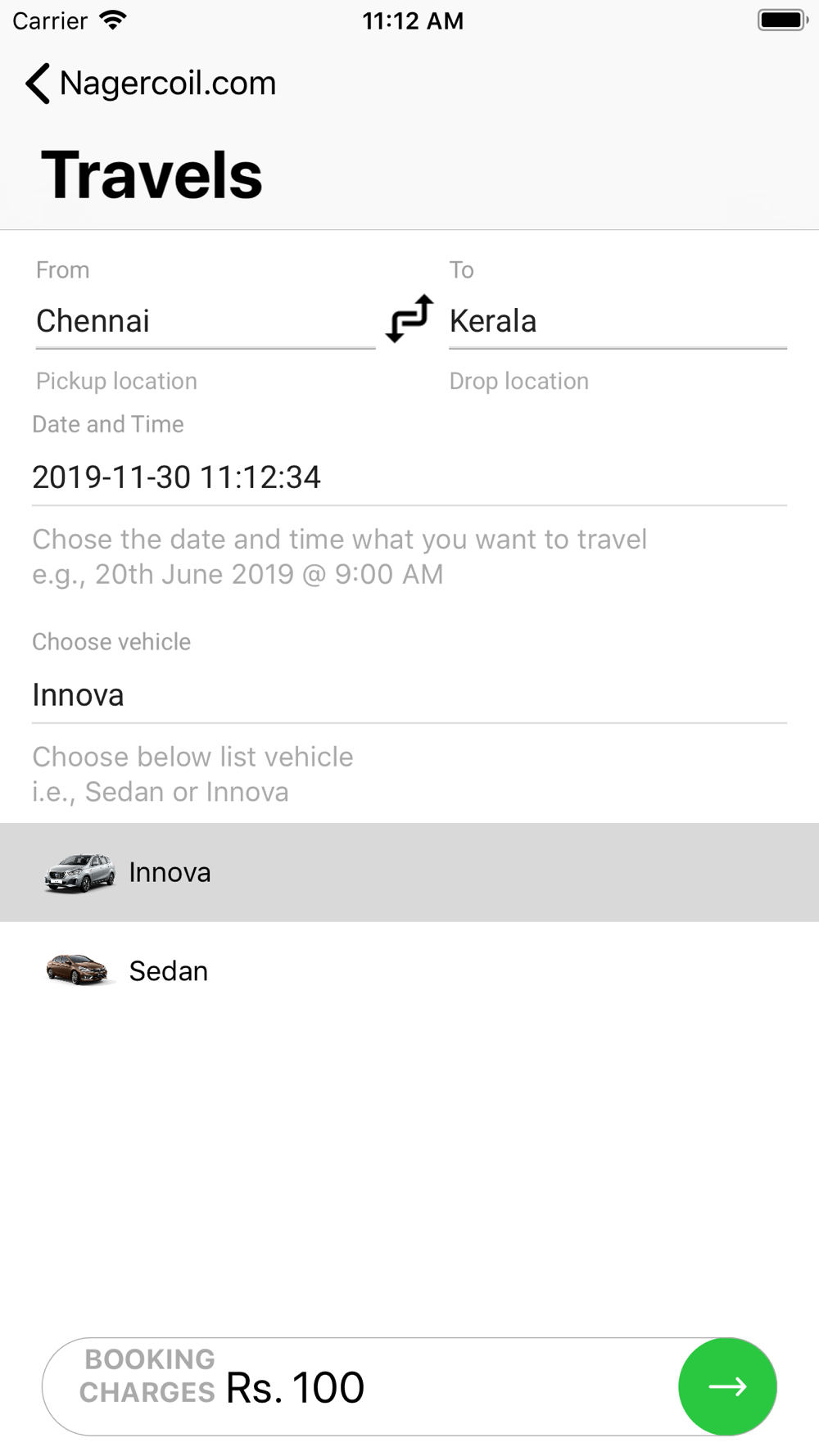Change the Date and Time field

[x=408, y=477]
